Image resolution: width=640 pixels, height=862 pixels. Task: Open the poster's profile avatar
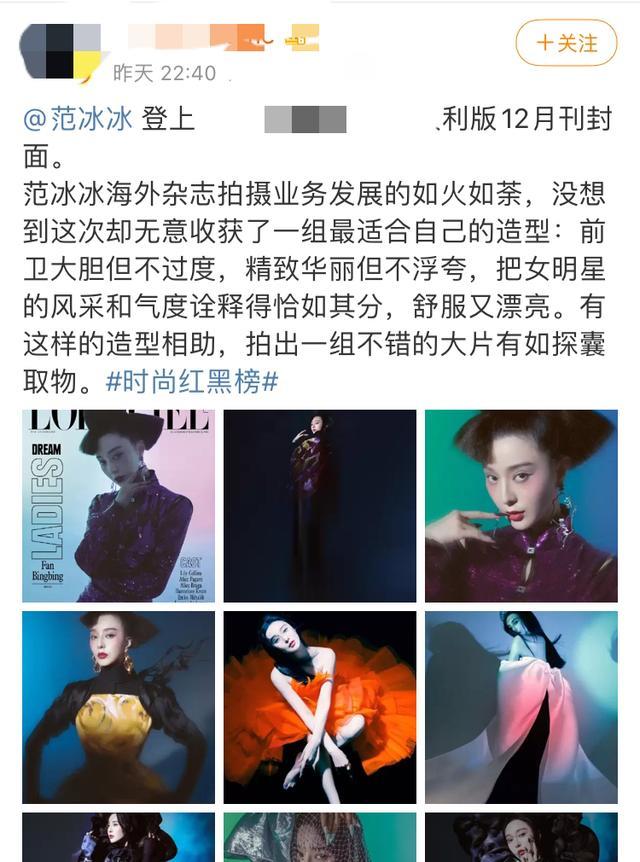pyautogui.click(x=60, y=50)
